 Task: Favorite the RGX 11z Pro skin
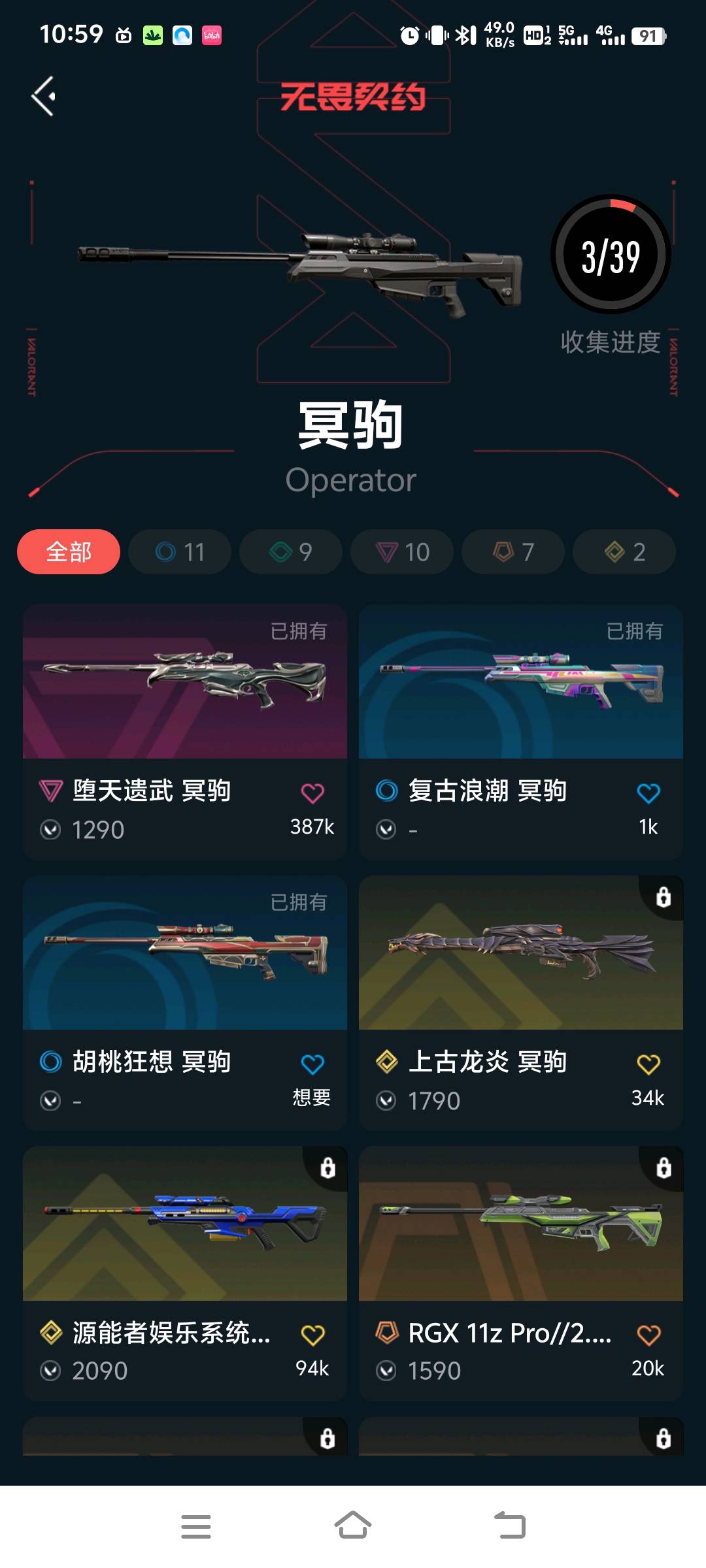pyautogui.click(x=648, y=1335)
